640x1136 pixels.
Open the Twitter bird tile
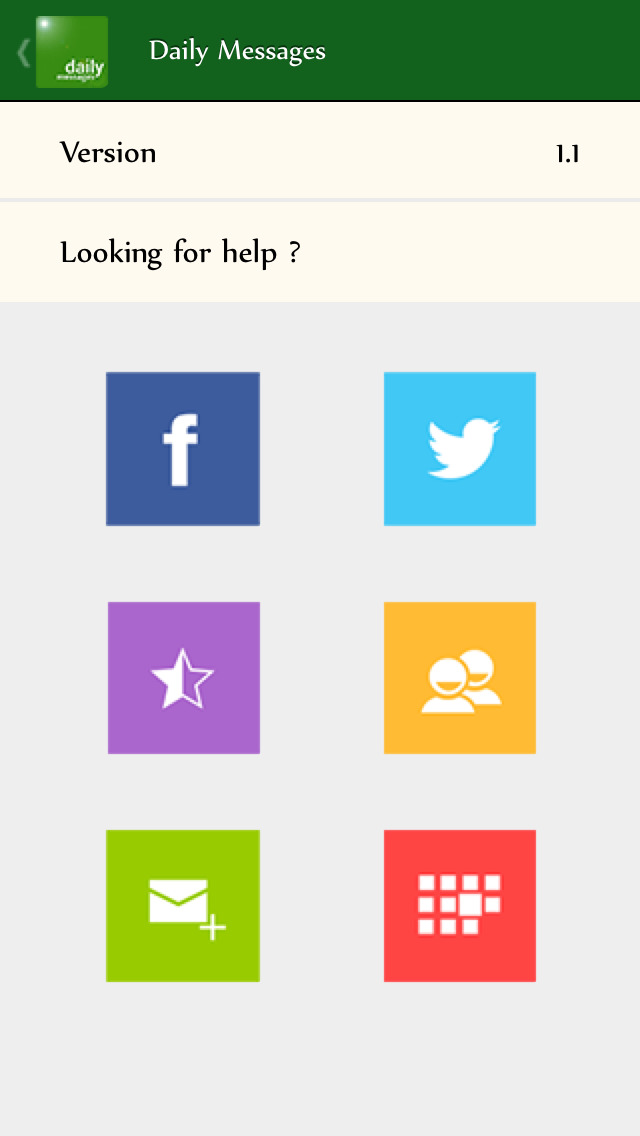pos(460,448)
